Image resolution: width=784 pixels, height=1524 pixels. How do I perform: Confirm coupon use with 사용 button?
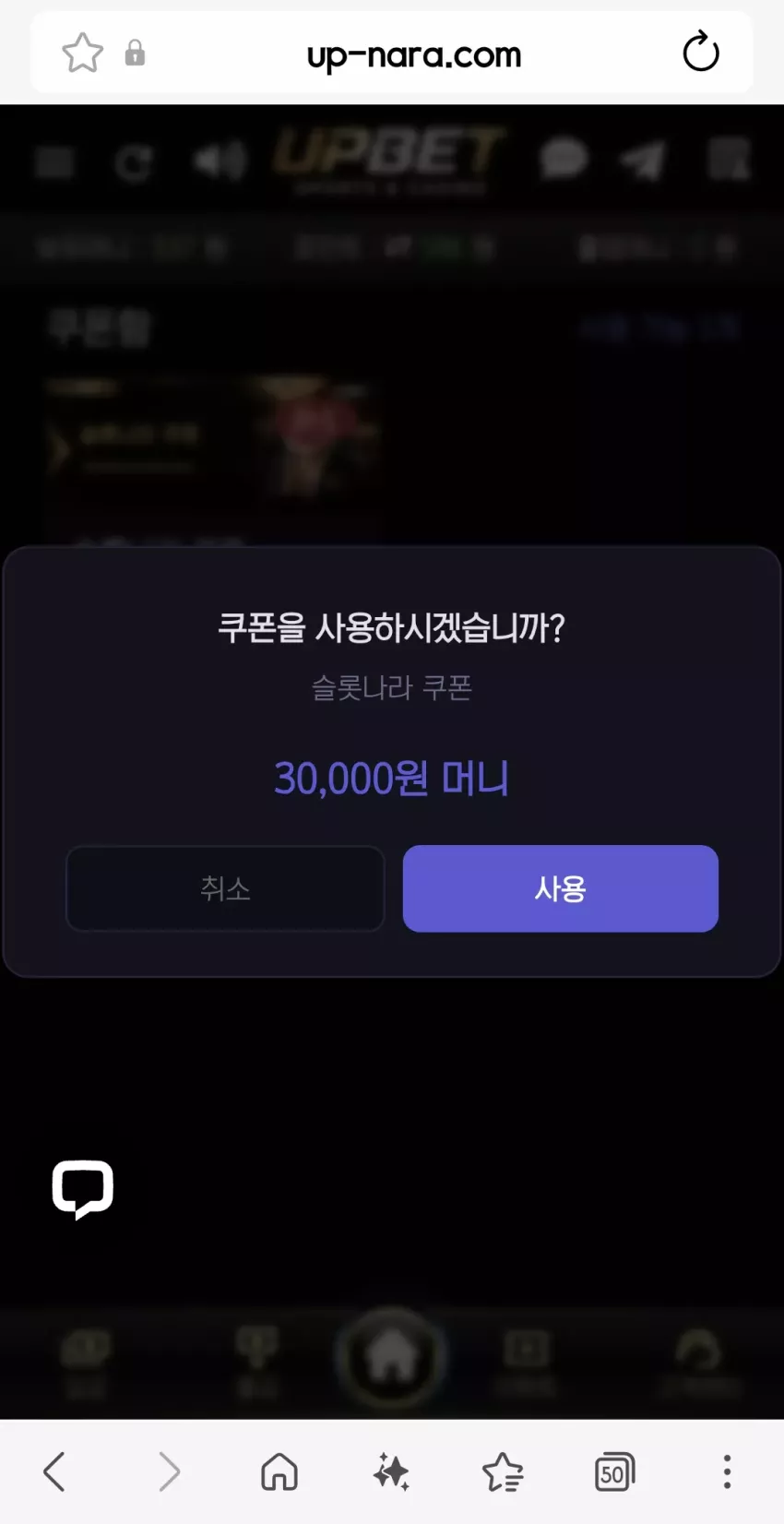pos(560,888)
